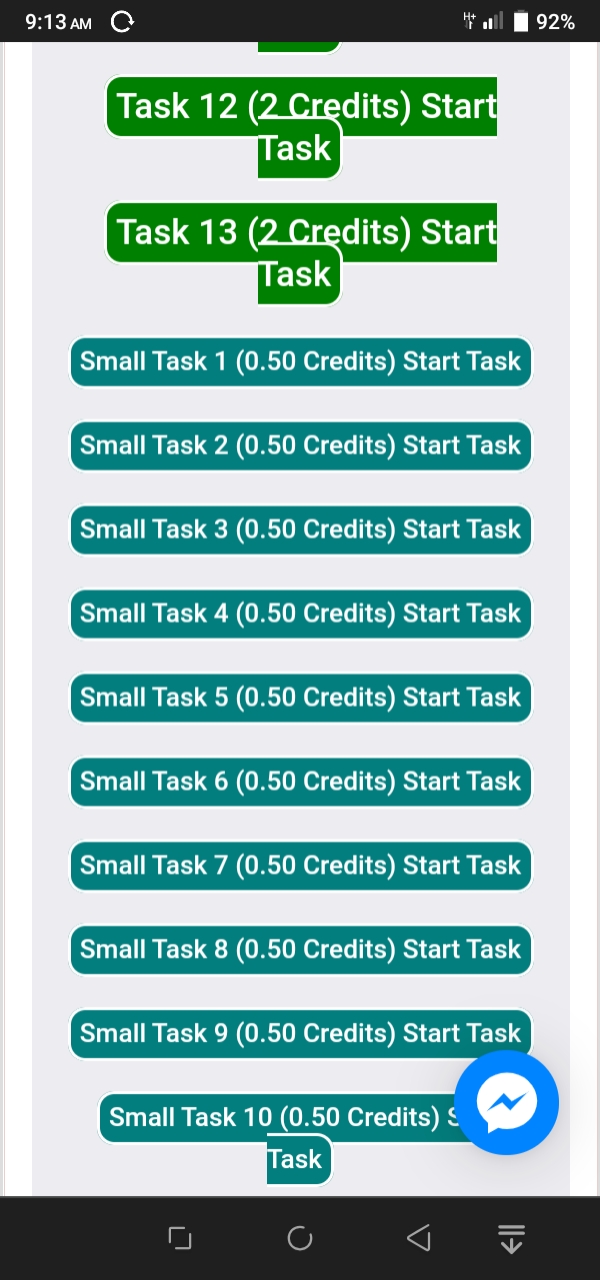Begin Small Task 9

point(300,1033)
